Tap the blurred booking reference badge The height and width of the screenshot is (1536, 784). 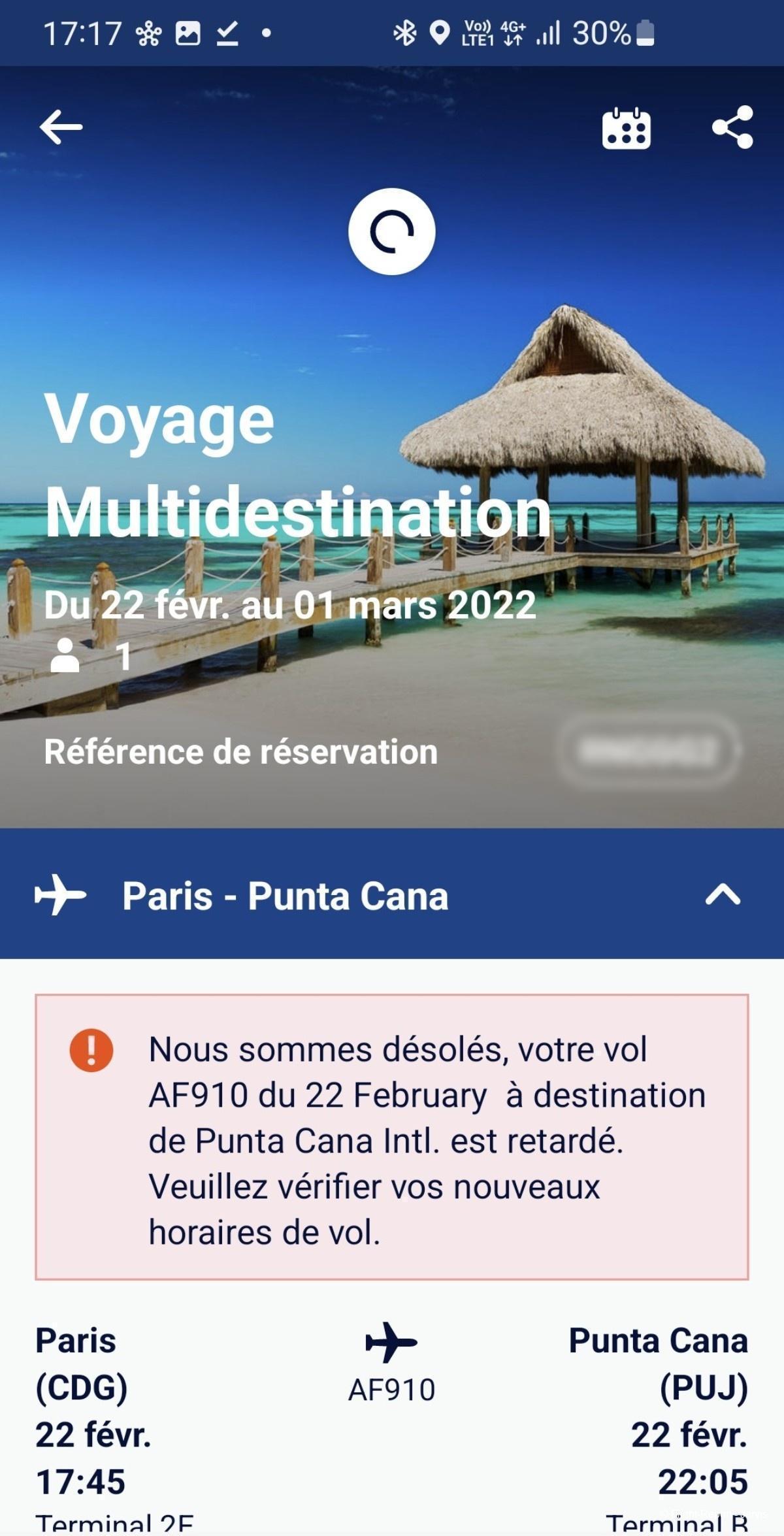coord(649,751)
